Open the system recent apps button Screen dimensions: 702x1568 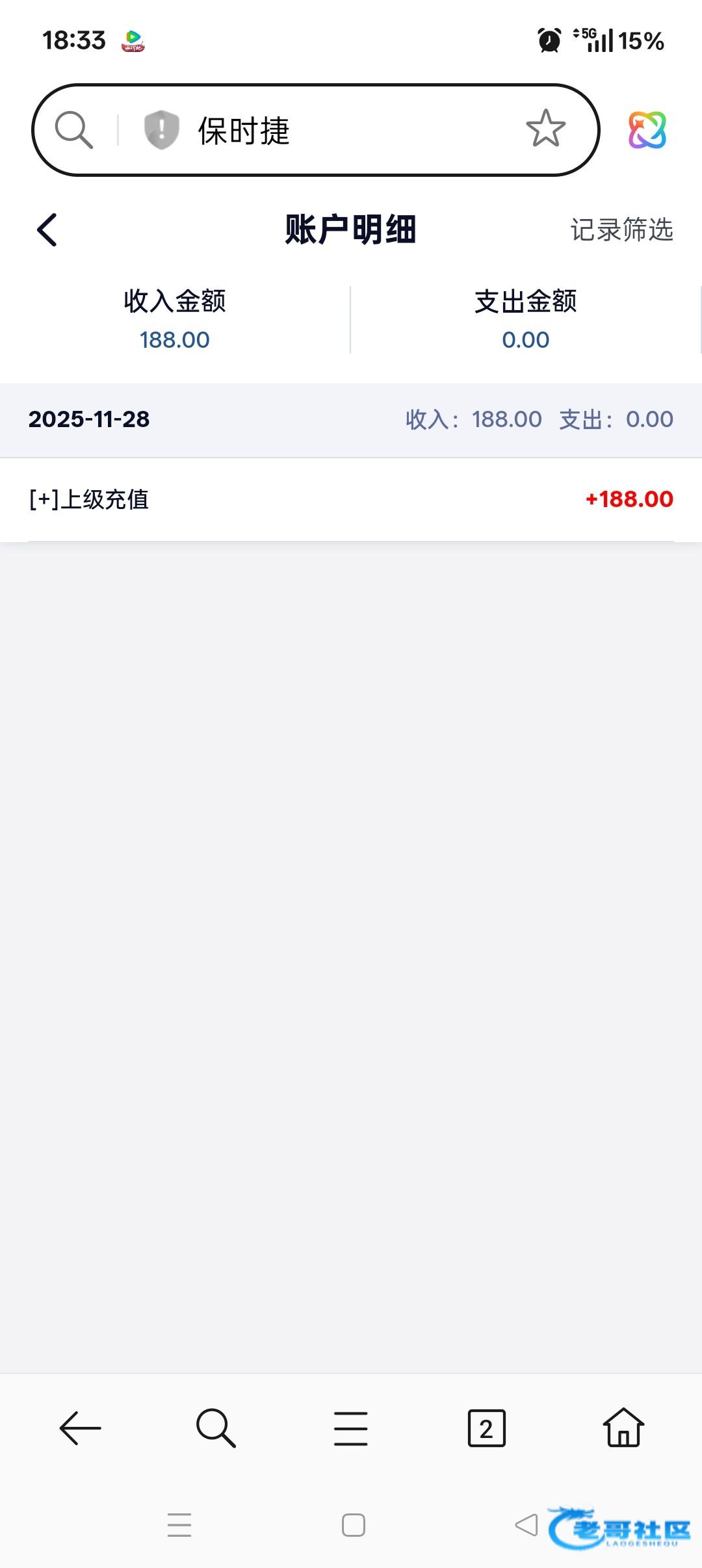179,1525
